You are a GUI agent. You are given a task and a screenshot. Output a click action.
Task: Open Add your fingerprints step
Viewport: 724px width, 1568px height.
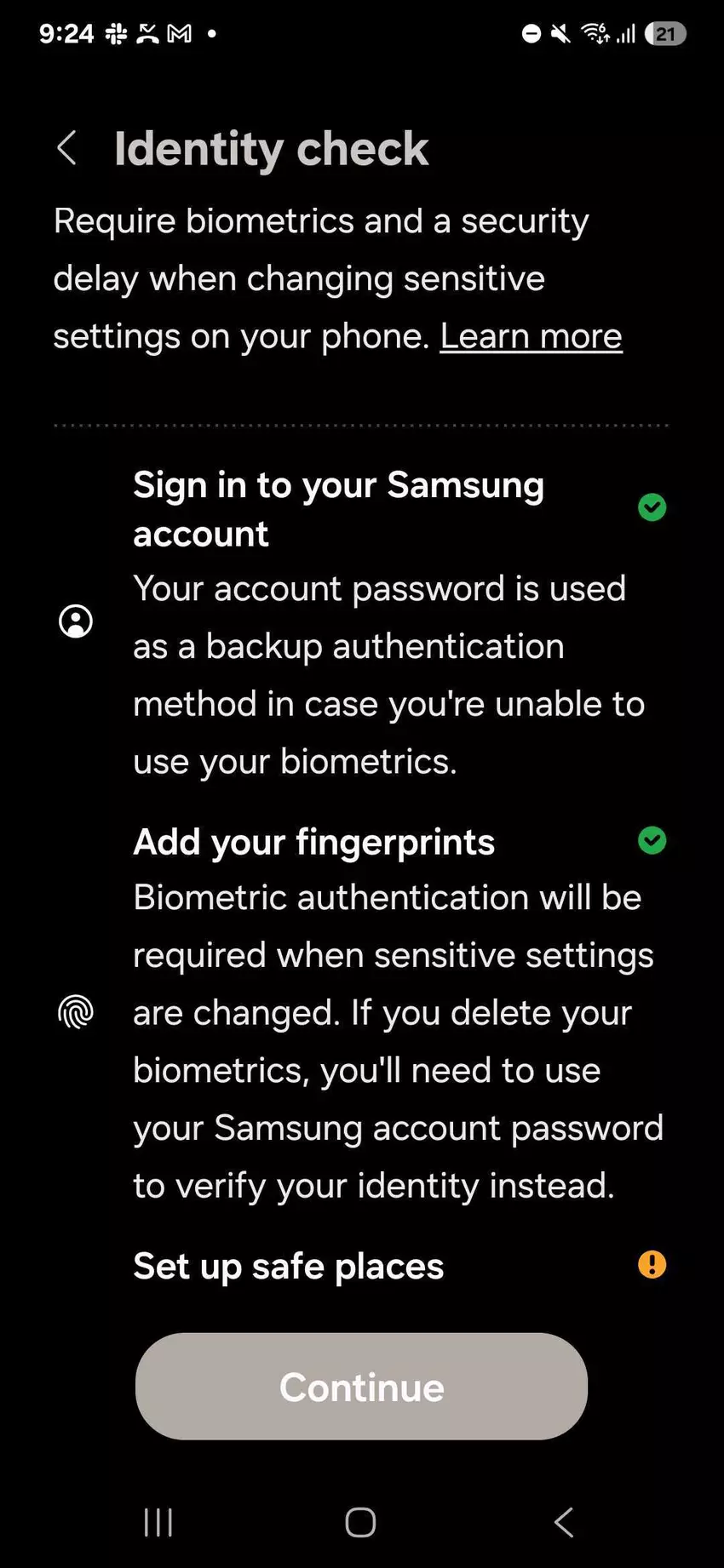tap(313, 842)
